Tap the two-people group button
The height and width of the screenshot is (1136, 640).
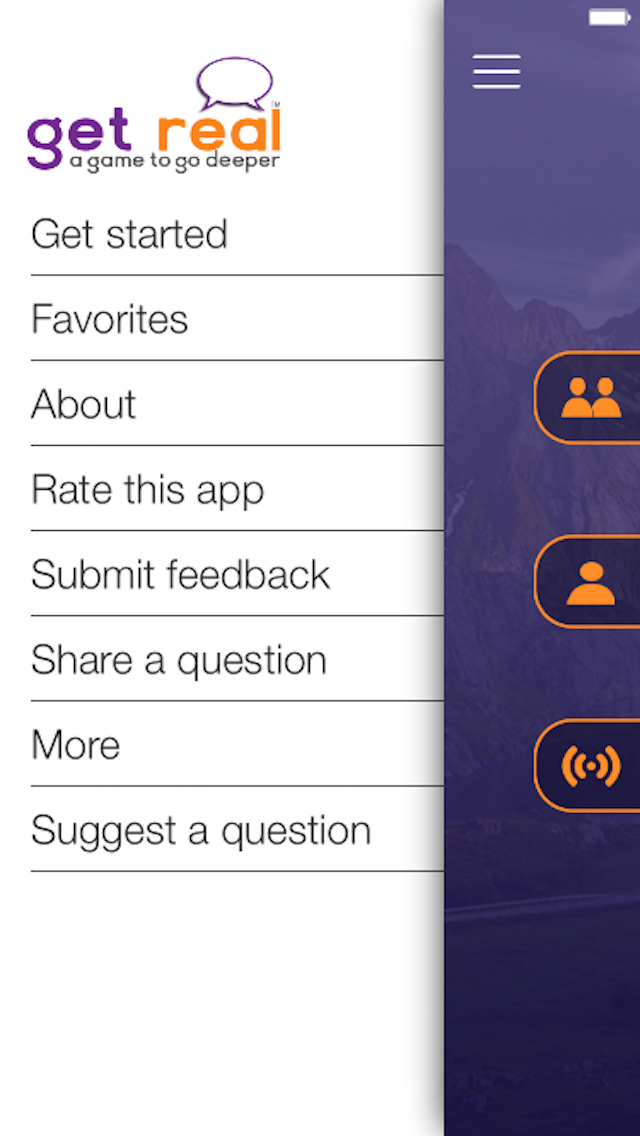(591, 397)
